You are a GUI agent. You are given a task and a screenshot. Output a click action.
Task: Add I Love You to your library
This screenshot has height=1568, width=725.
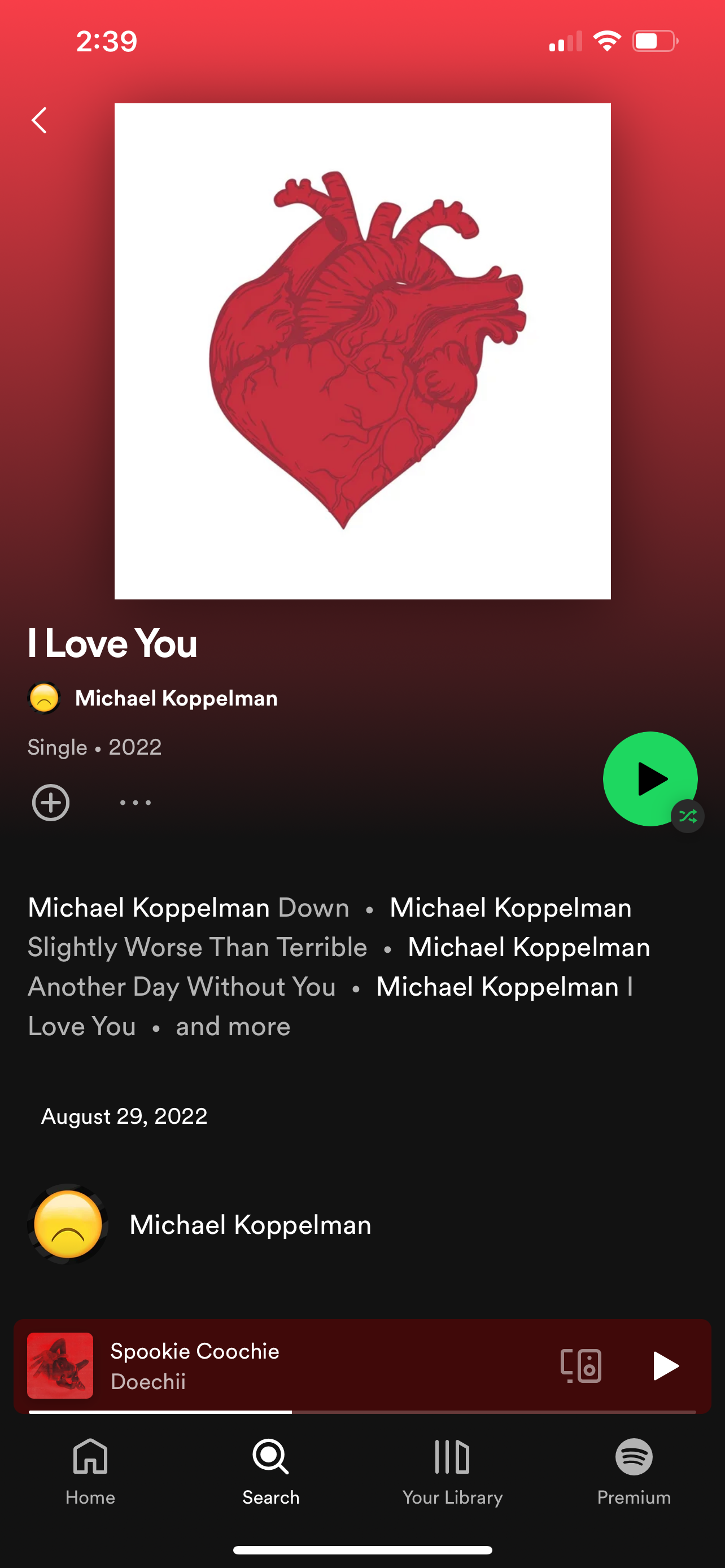point(50,802)
